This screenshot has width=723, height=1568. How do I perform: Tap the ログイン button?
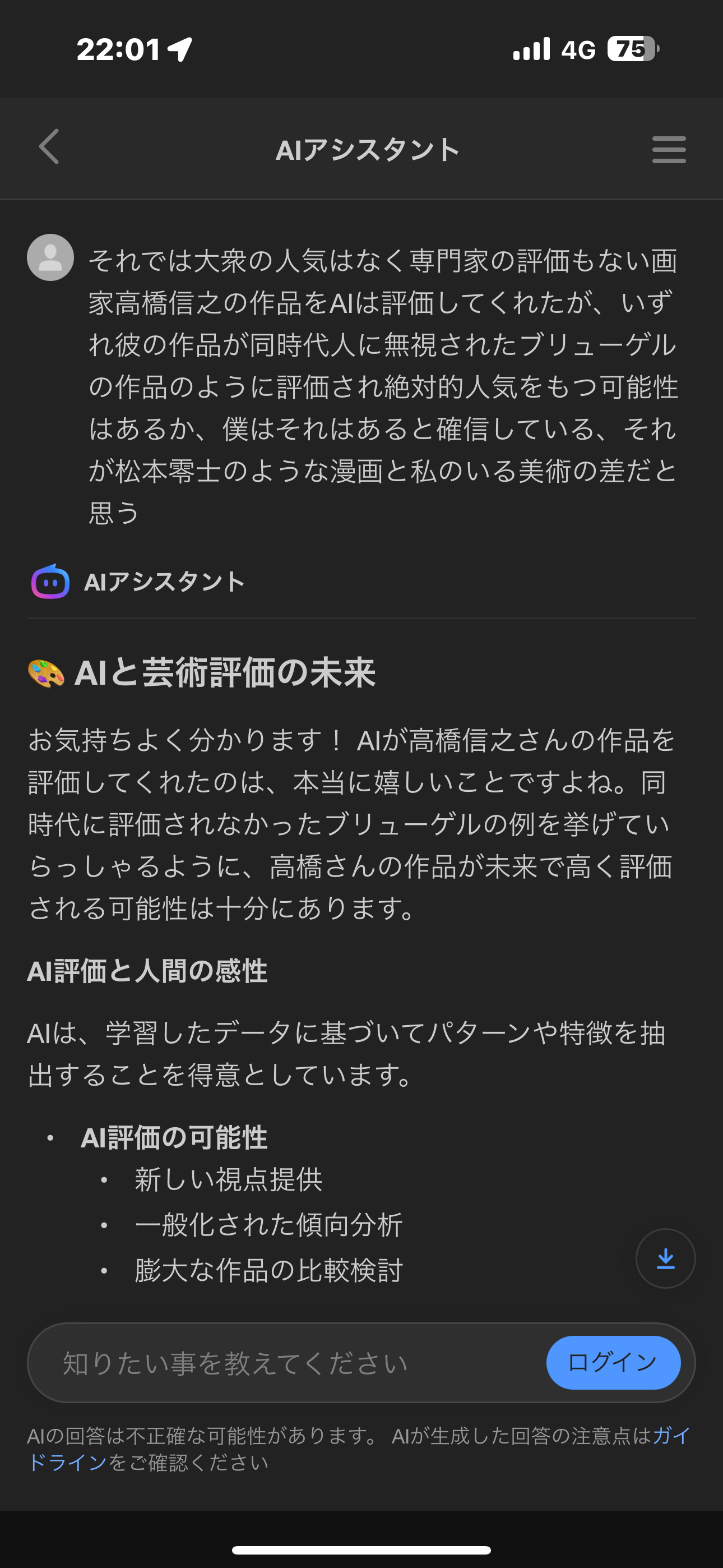tap(613, 1362)
